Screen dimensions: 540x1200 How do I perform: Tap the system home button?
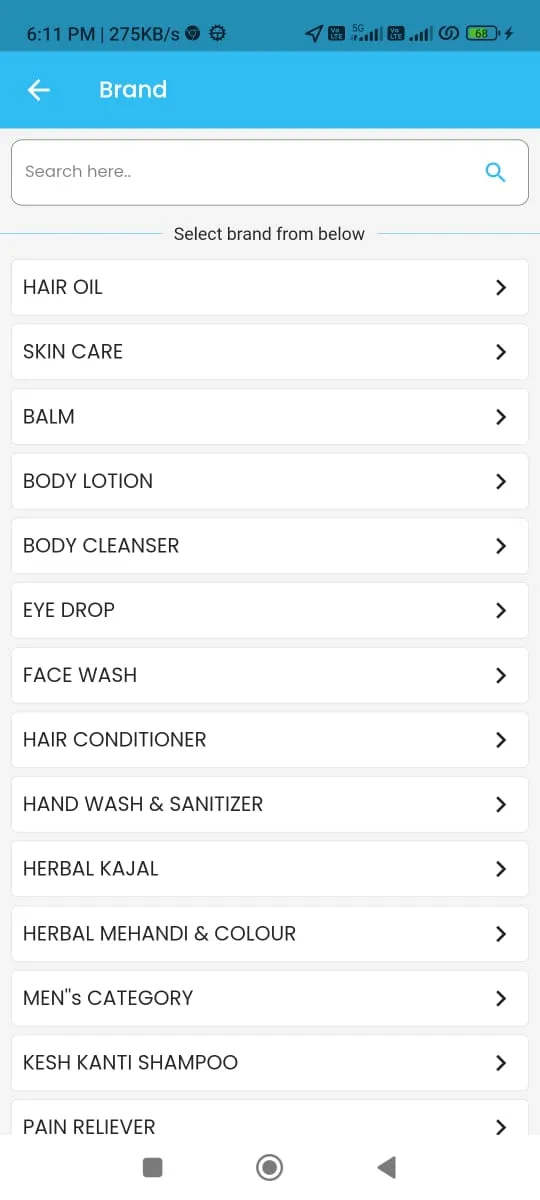pyautogui.click(x=269, y=1167)
